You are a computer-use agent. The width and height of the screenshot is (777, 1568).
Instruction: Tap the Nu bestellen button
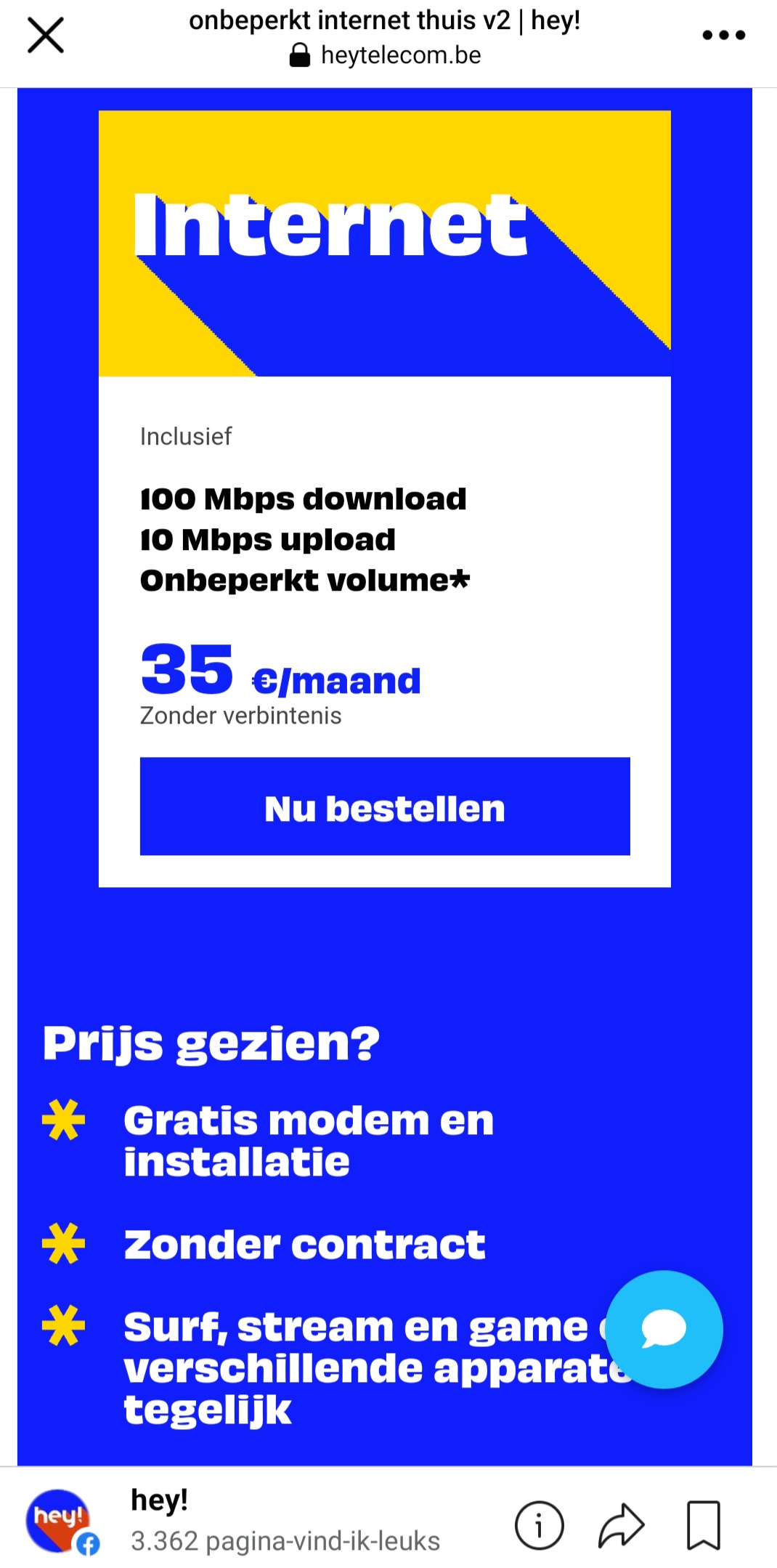coord(385,807)
